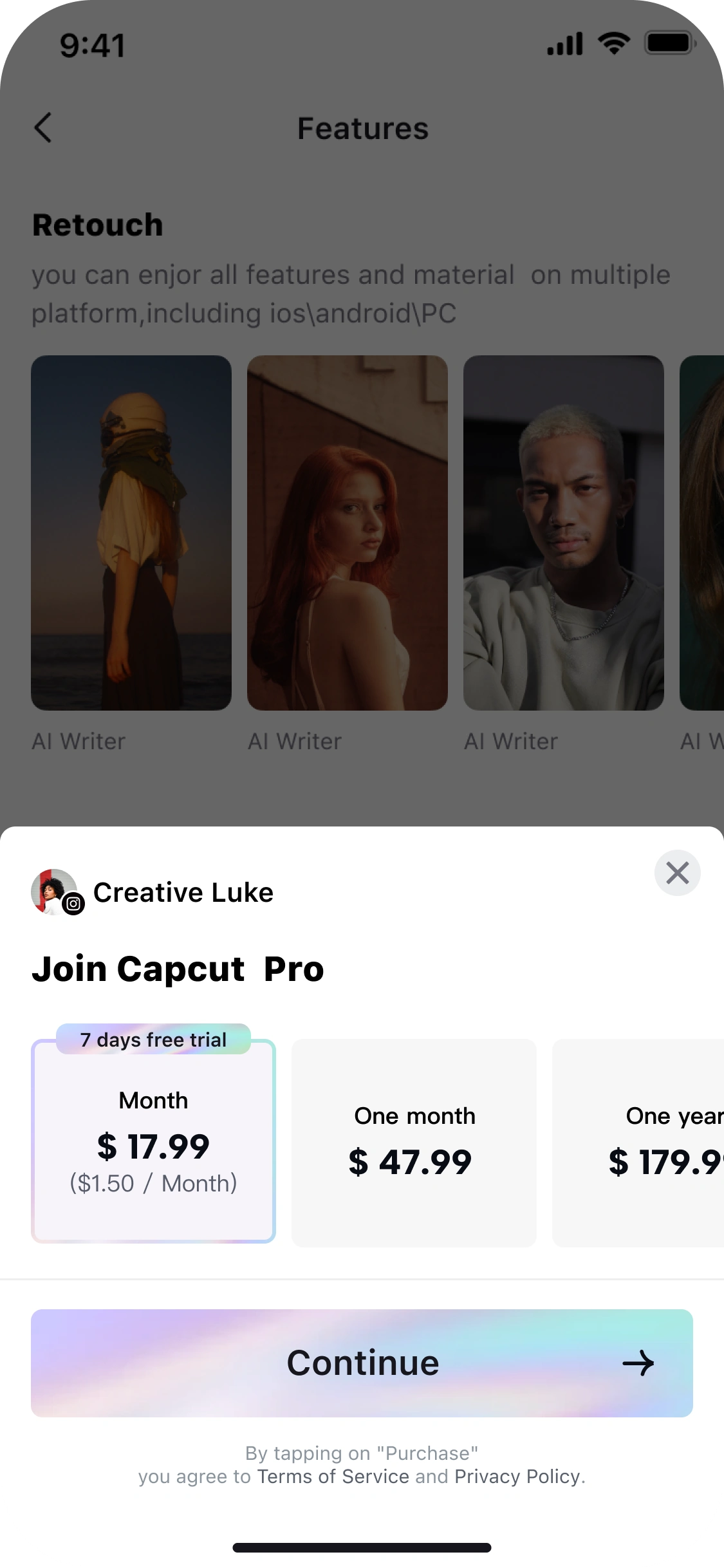
Task: Select the $17.99 Month plan with free trial
Action: 153,1141
